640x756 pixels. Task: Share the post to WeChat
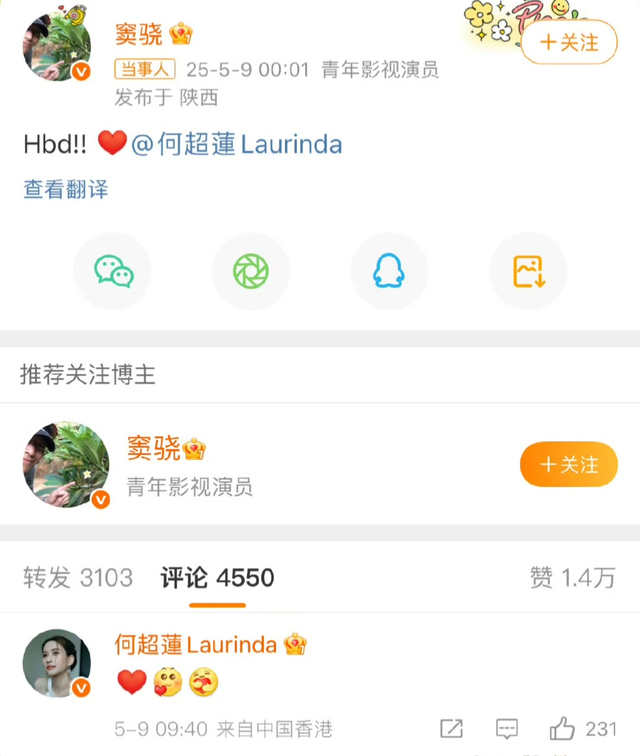113,271
